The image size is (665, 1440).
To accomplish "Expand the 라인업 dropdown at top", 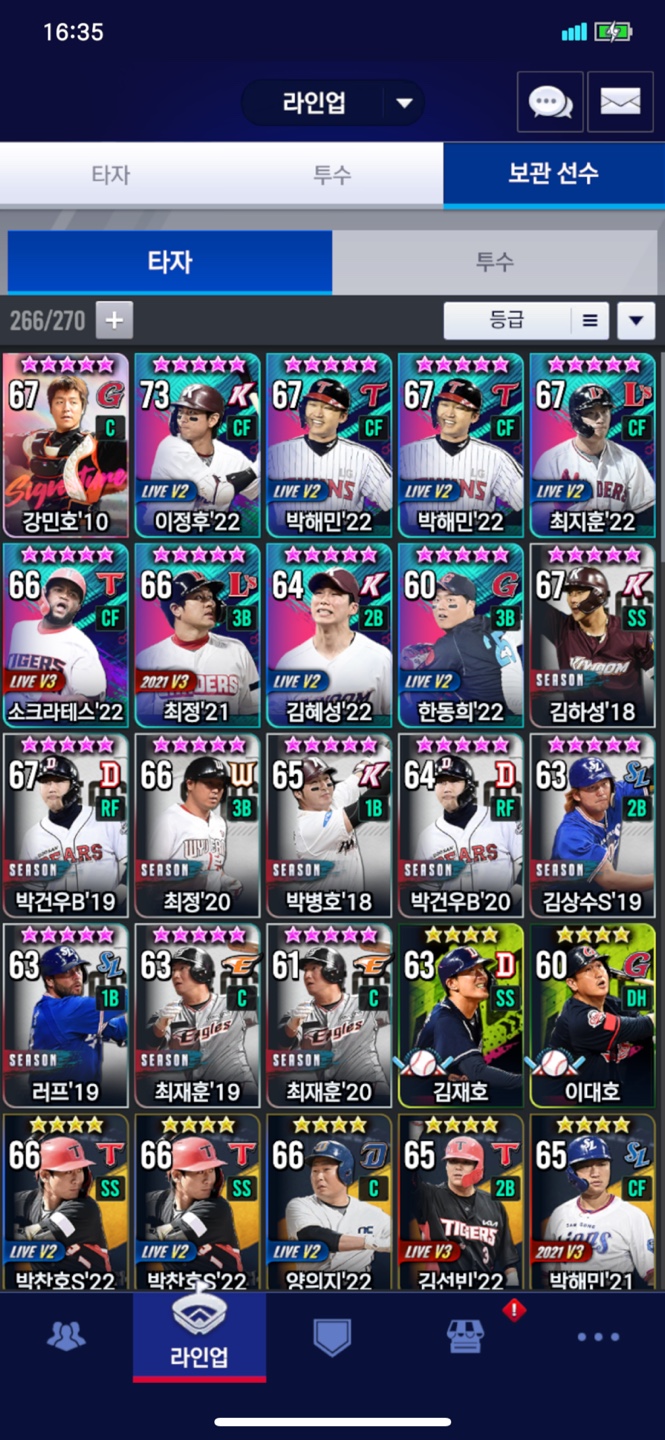I will (x=403, y=103).
